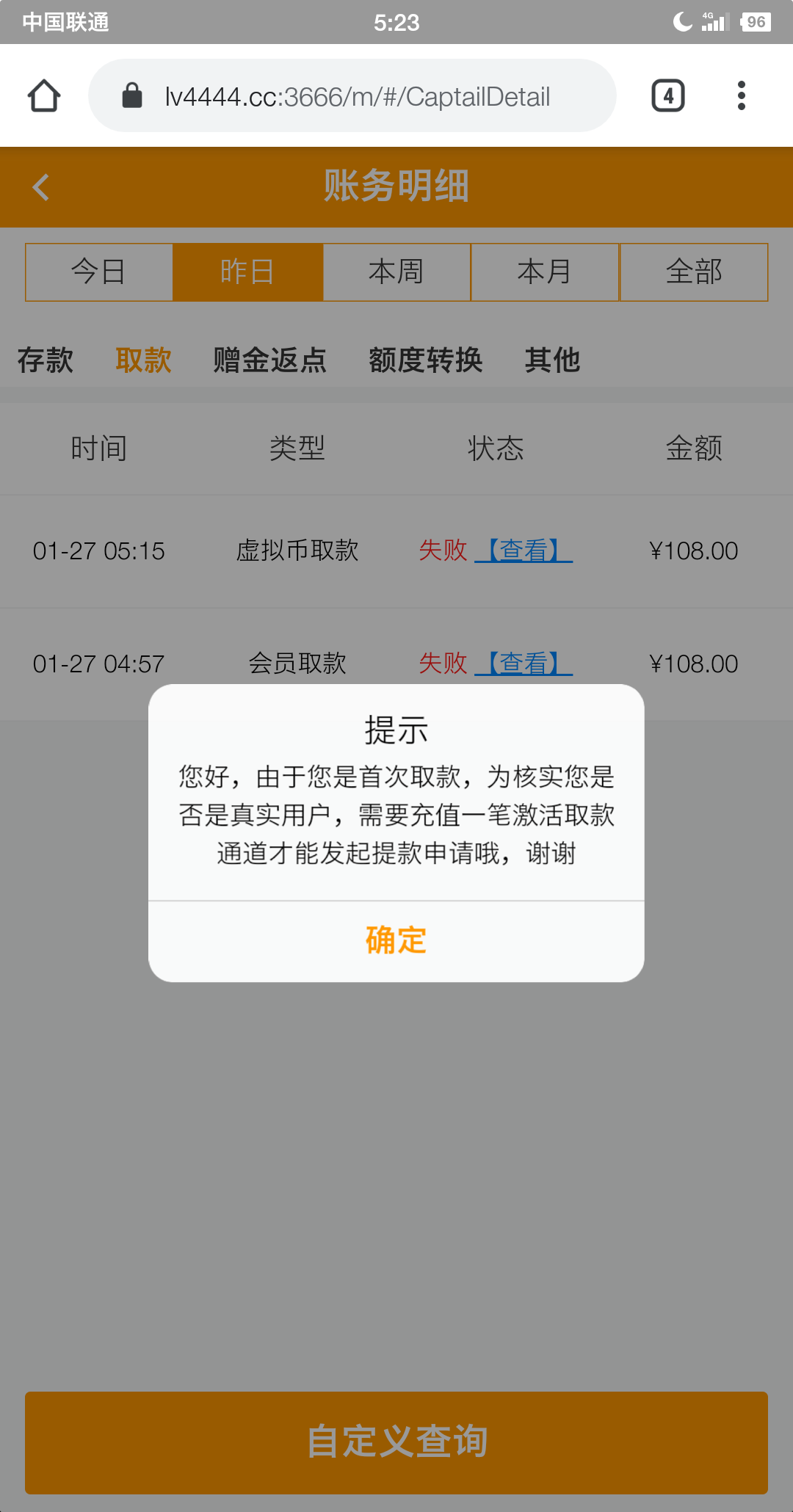
Task: Tap 确定 to dismiss the dialog
Action: point(396,940)
